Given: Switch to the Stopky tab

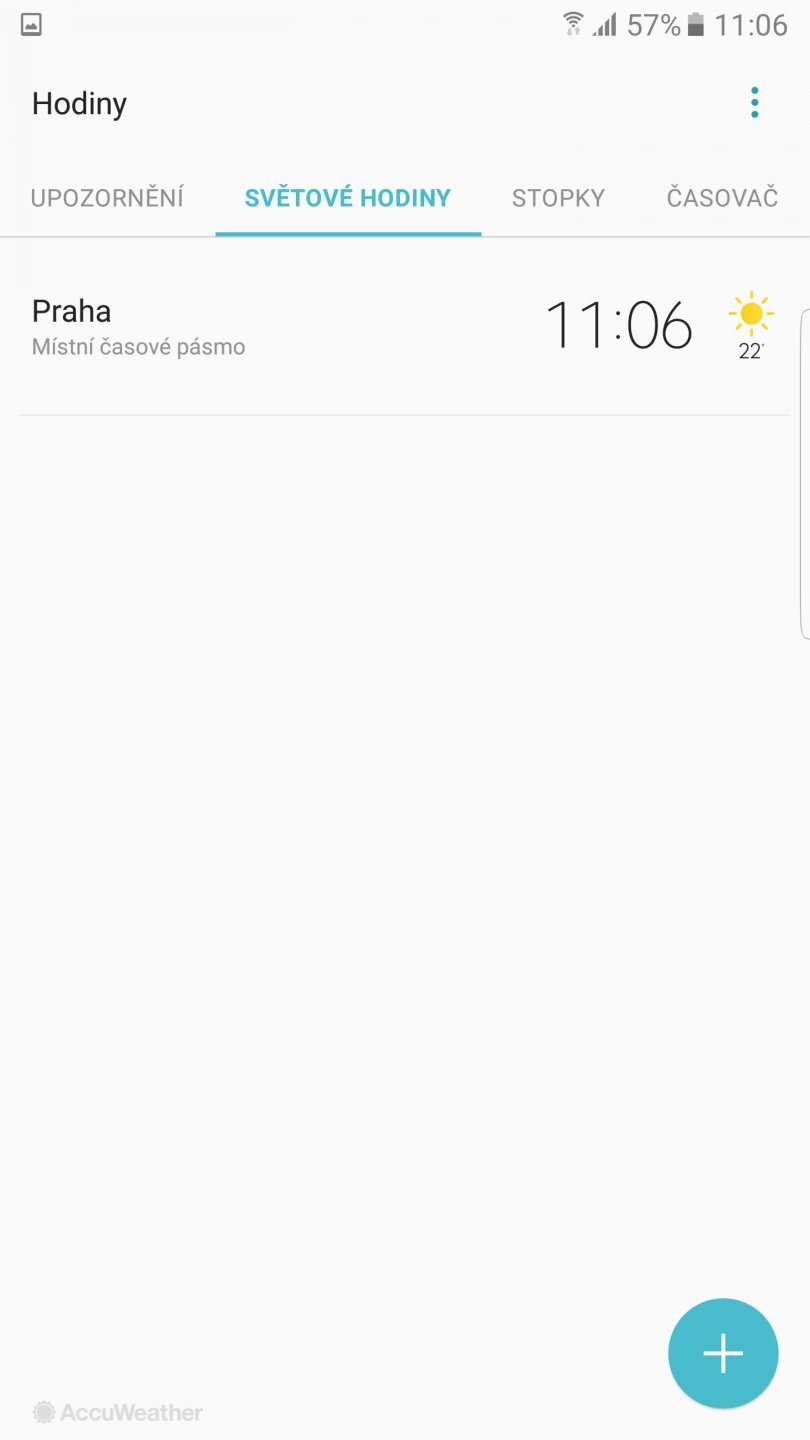Looking at the screenshot, I should click(558, 198).
